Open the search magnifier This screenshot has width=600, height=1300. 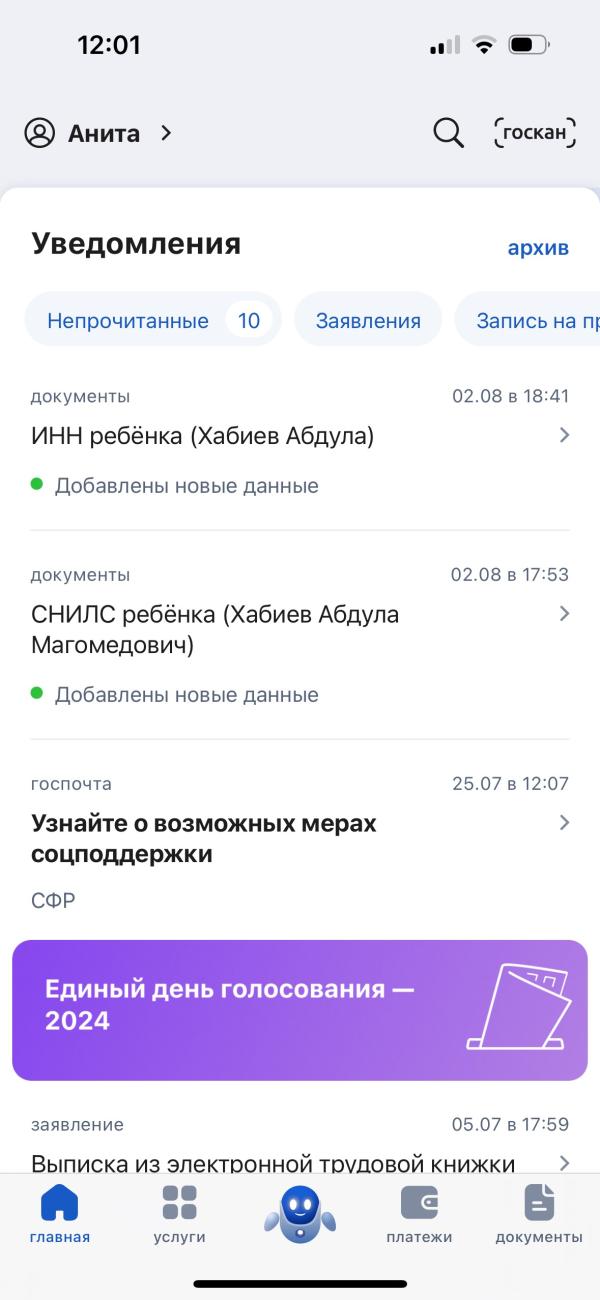coord(448,133)
